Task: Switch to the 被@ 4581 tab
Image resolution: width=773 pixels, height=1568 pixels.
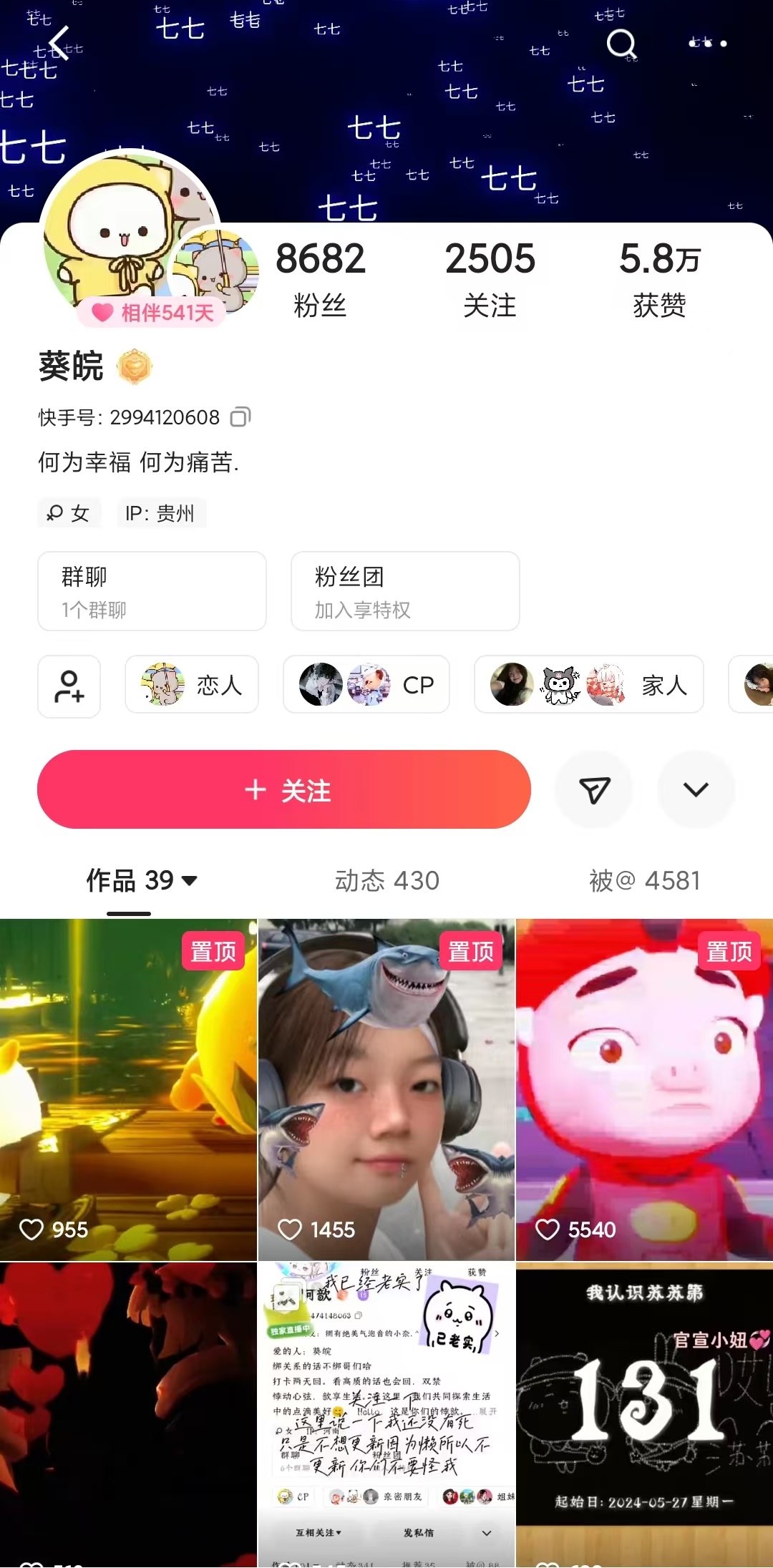Action: click(x=644, y=880)
